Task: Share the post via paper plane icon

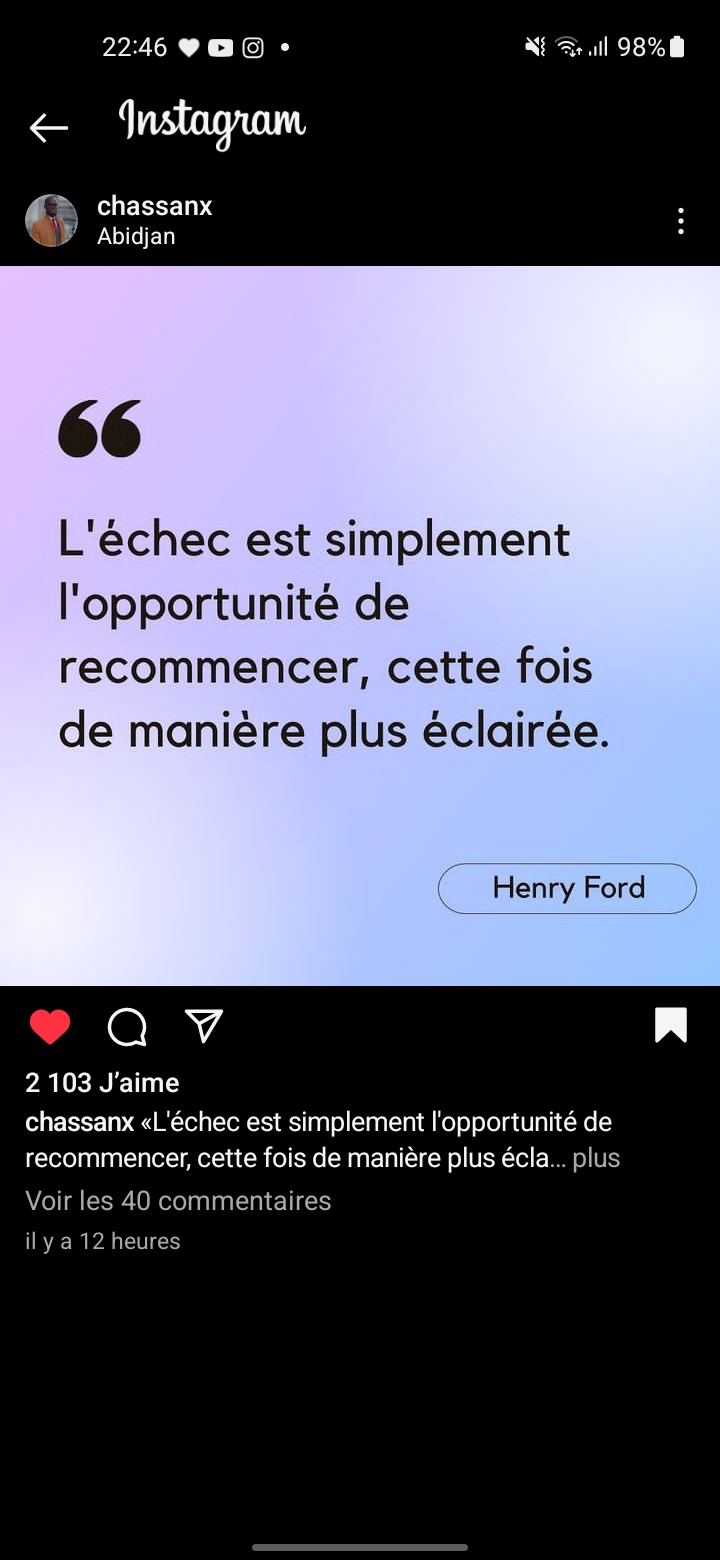Action: [204, 1025]
